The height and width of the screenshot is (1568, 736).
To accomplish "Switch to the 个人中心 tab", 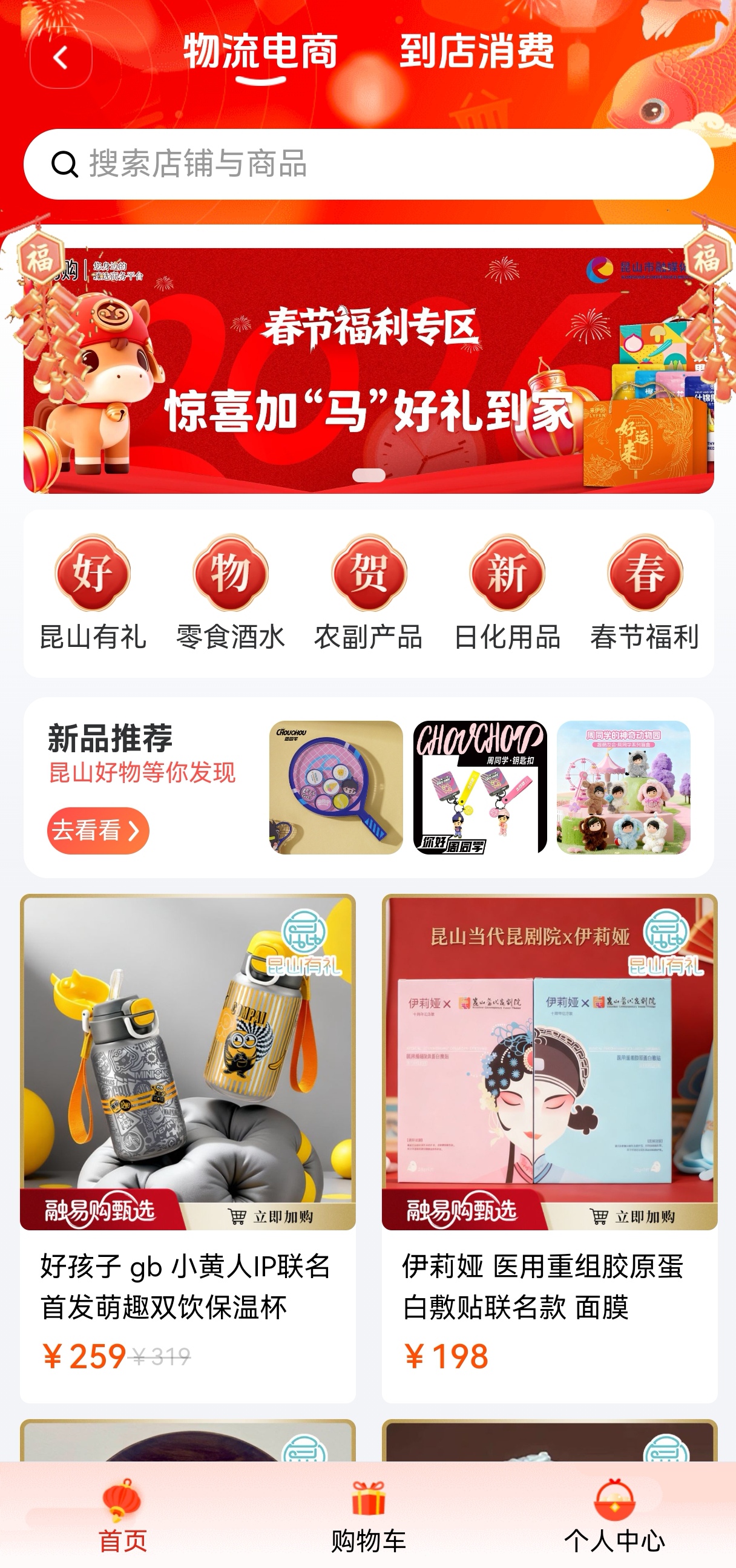I will [614, 1515].
